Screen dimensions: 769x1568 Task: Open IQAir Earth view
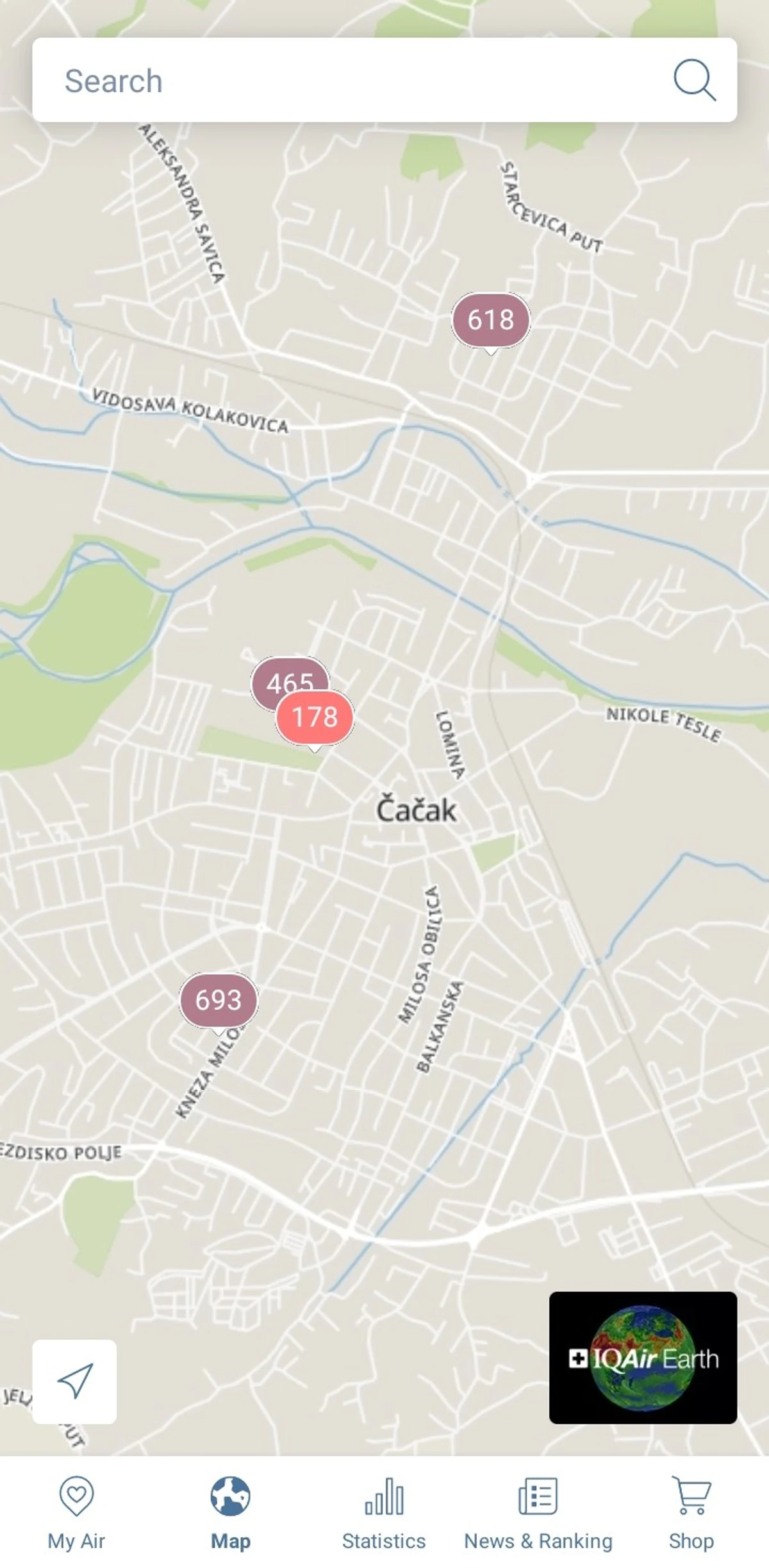643,1358
